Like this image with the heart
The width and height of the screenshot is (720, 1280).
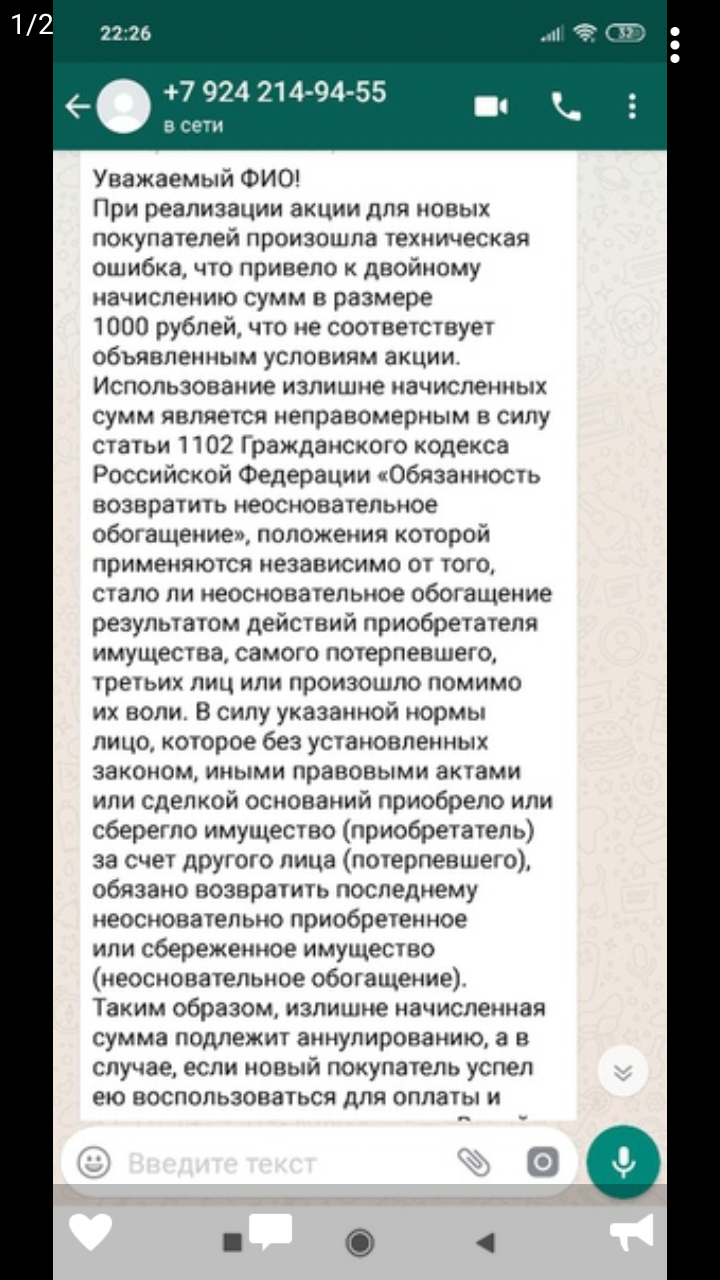click(x=90, y=1233)
